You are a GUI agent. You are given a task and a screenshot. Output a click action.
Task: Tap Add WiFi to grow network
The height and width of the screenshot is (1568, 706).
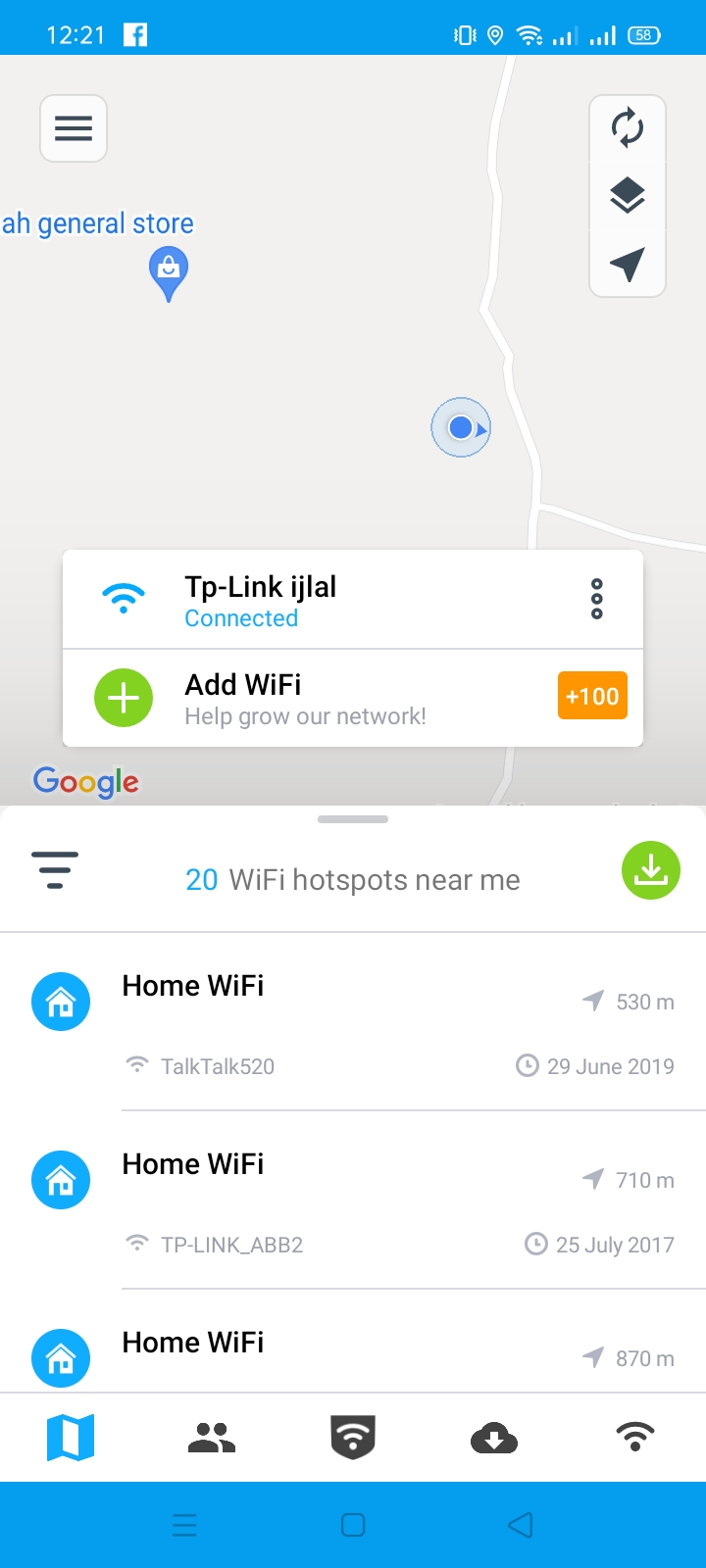point(324,698)
